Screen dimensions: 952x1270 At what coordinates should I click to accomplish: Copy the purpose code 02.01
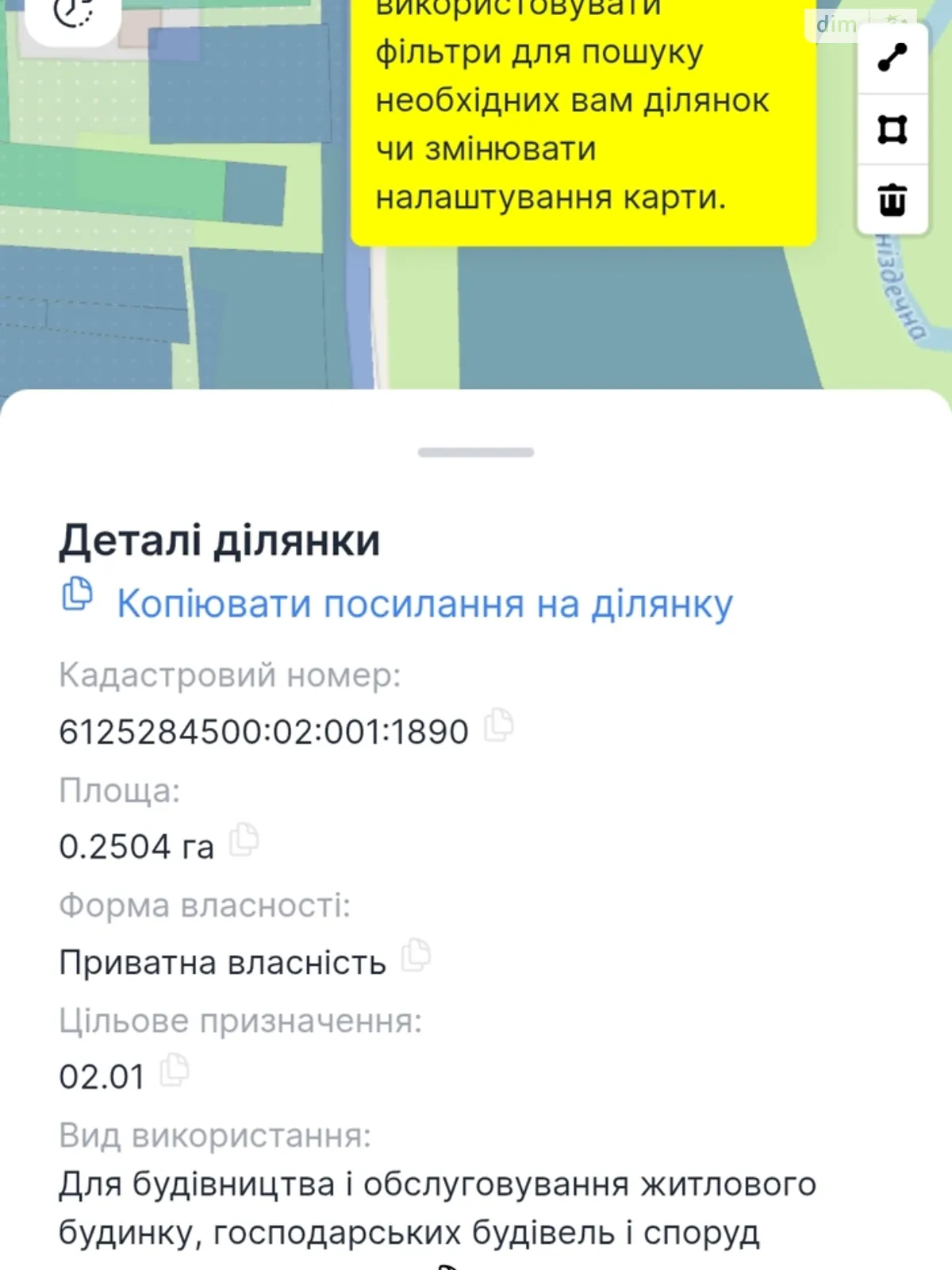point(175,1071)
